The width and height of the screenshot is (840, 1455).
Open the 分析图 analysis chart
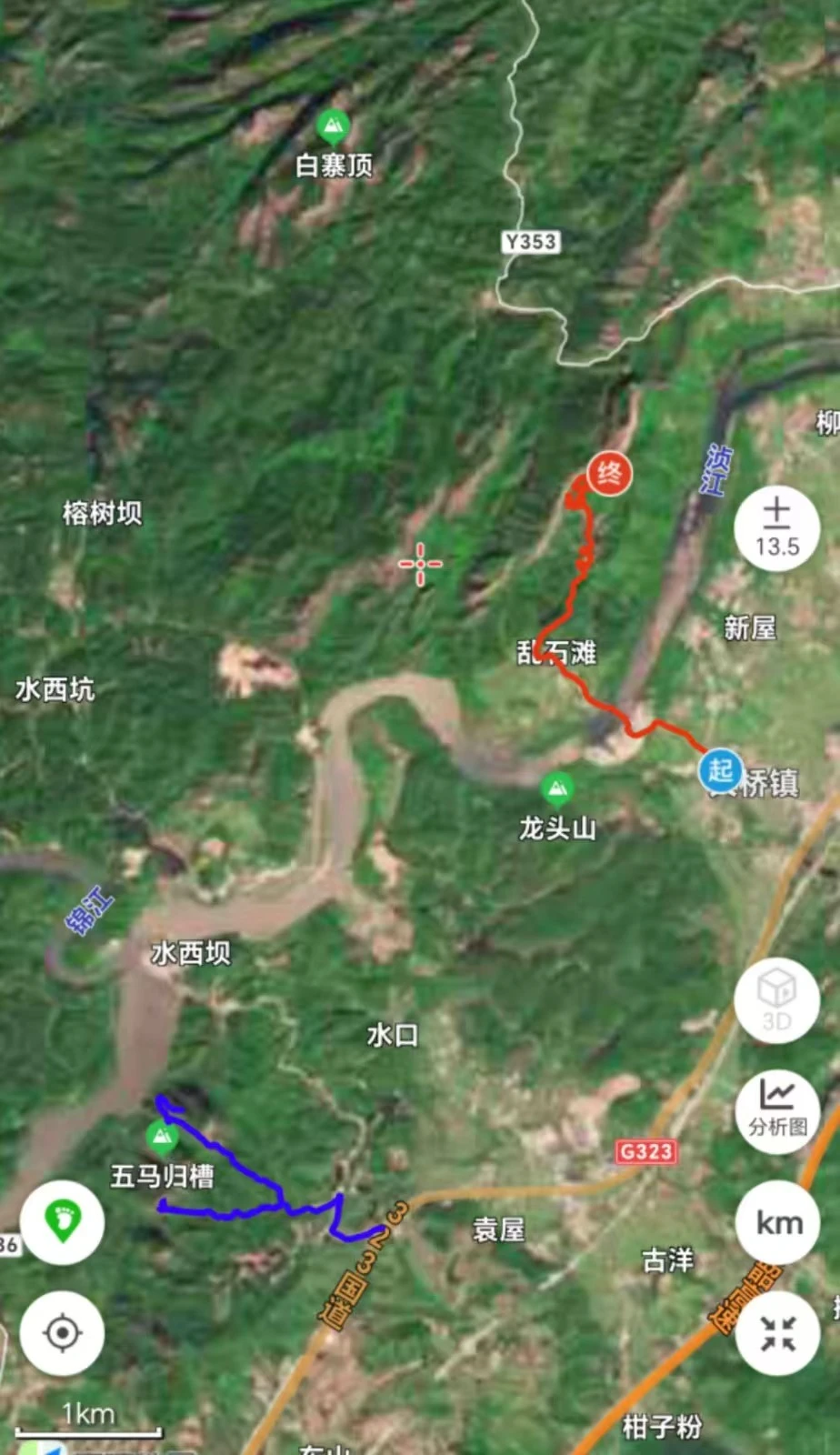pyautogui.click(x=777, y=1110)
